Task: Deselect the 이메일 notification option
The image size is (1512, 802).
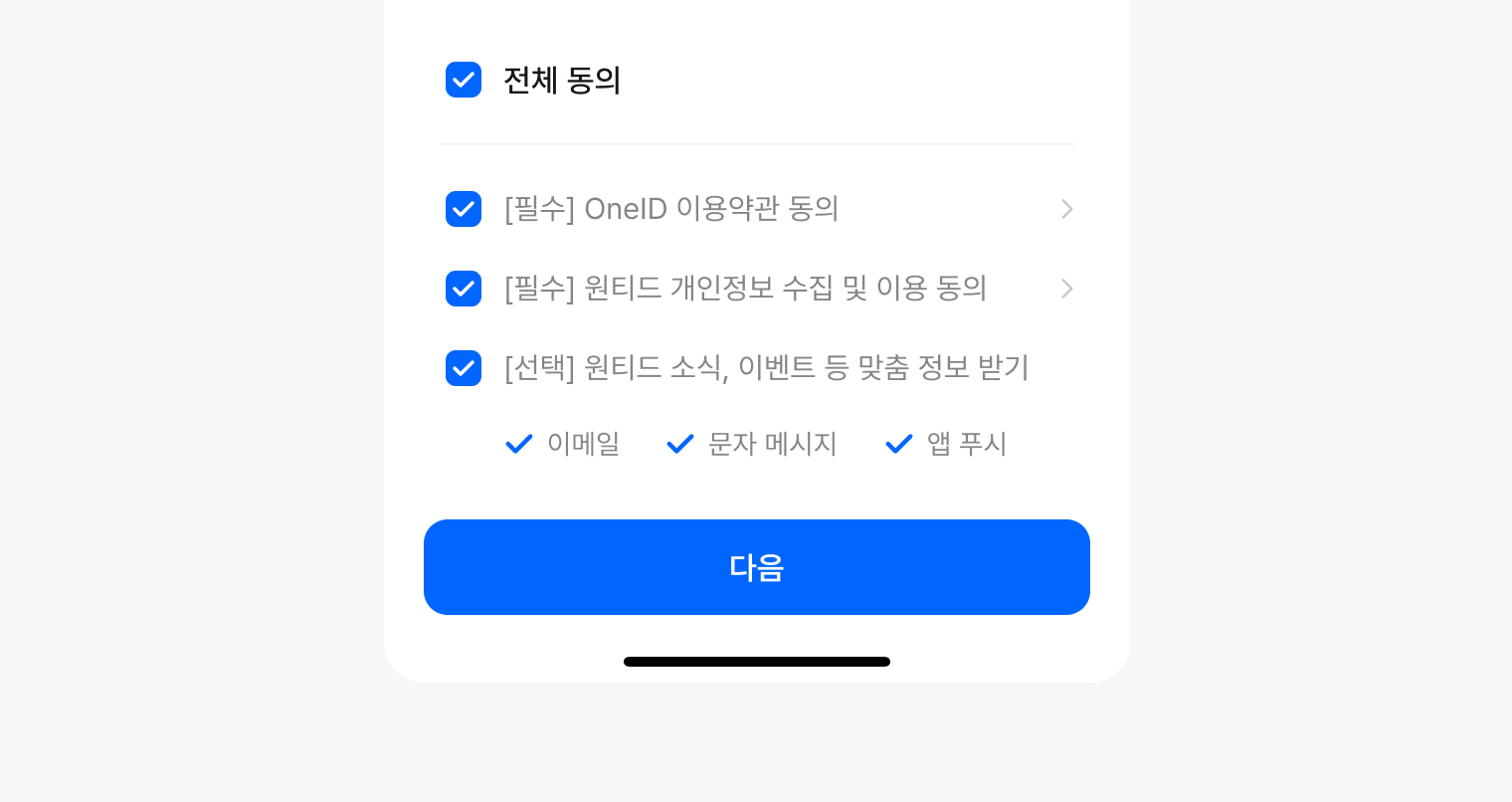Action: (519, 444)
